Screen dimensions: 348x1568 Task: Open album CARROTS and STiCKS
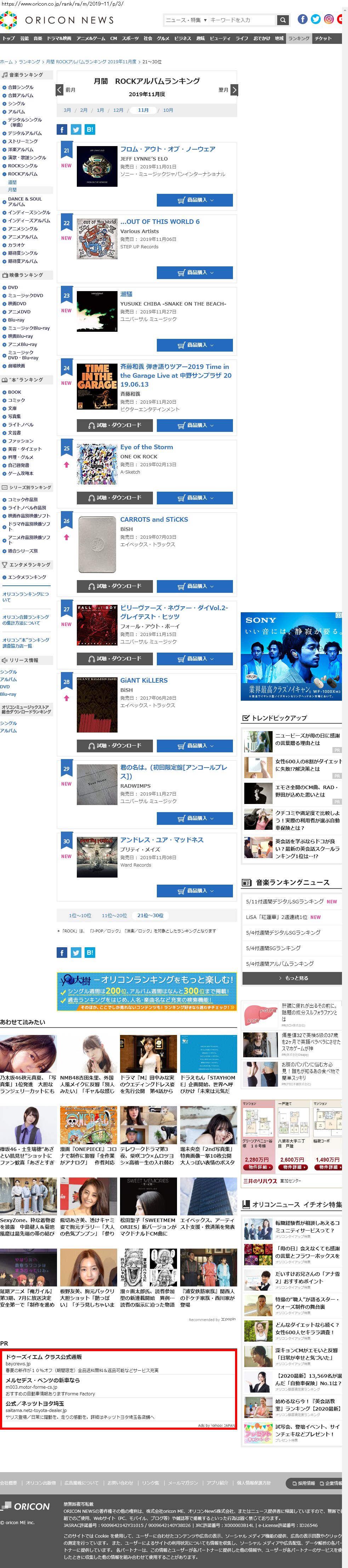click(154, 520)
